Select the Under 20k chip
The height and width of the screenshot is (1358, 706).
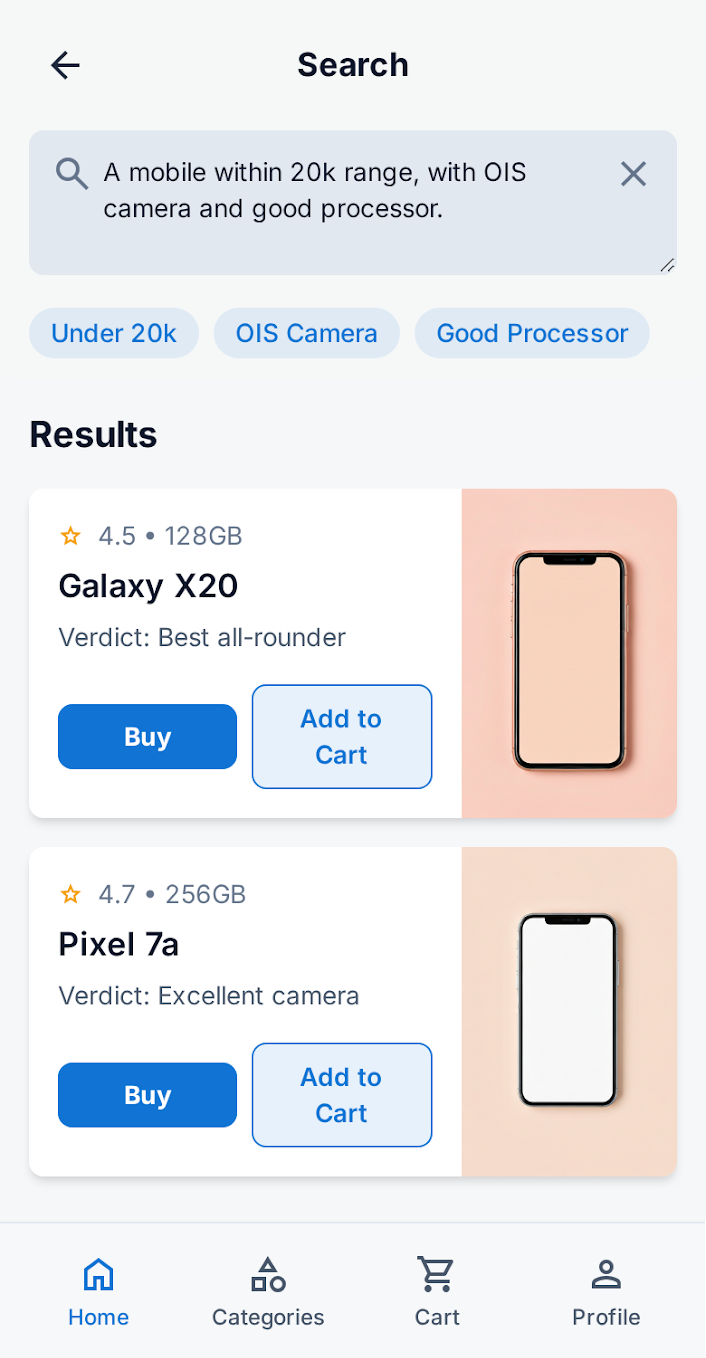click(x=114, y=333)
